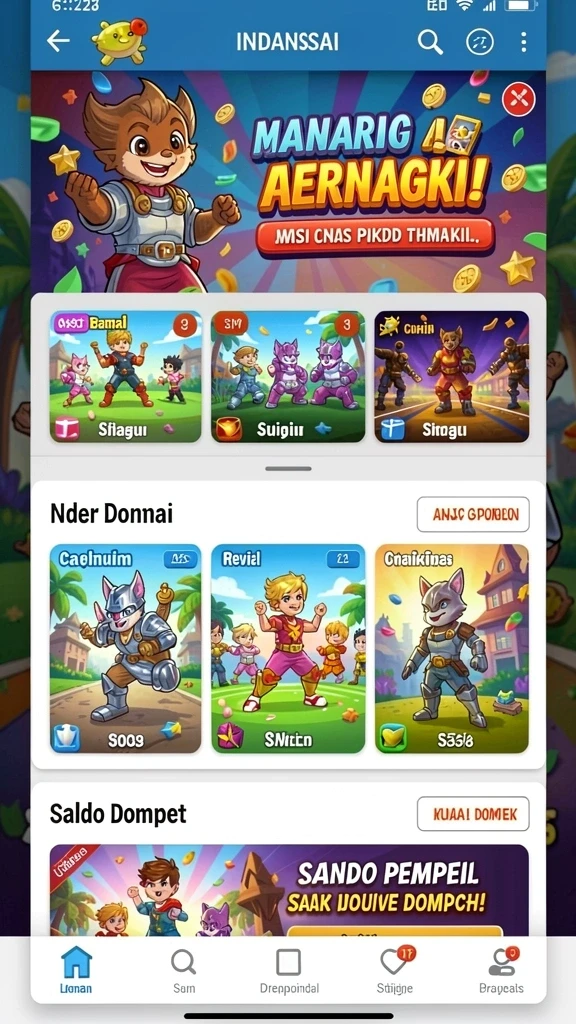This screenshot has height=1024, width=576.
Task: Switch to the search tab in bottom bar
Action: (184, 969)
